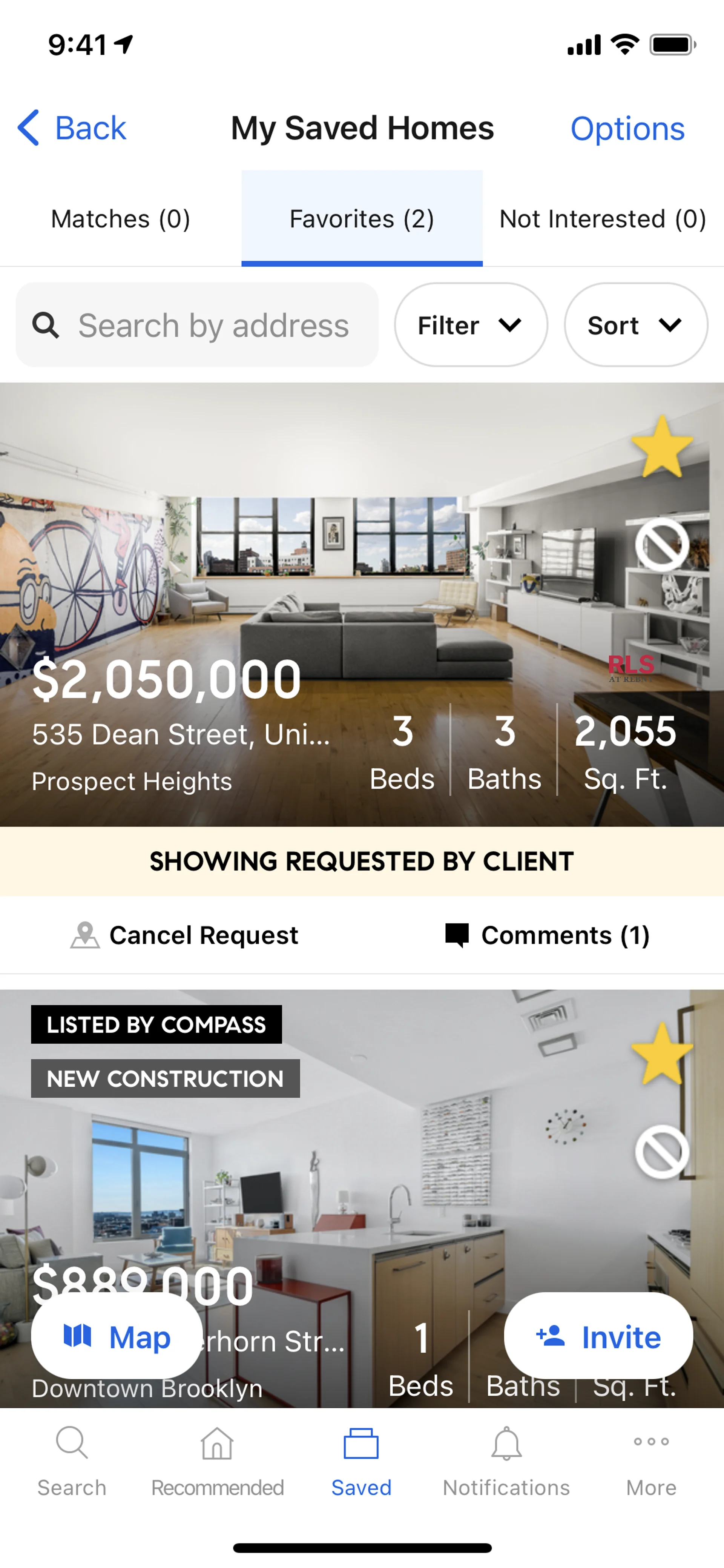Select the Favorites tab
This screenshot has height=1568, width=724.
(x=362, y=219)
